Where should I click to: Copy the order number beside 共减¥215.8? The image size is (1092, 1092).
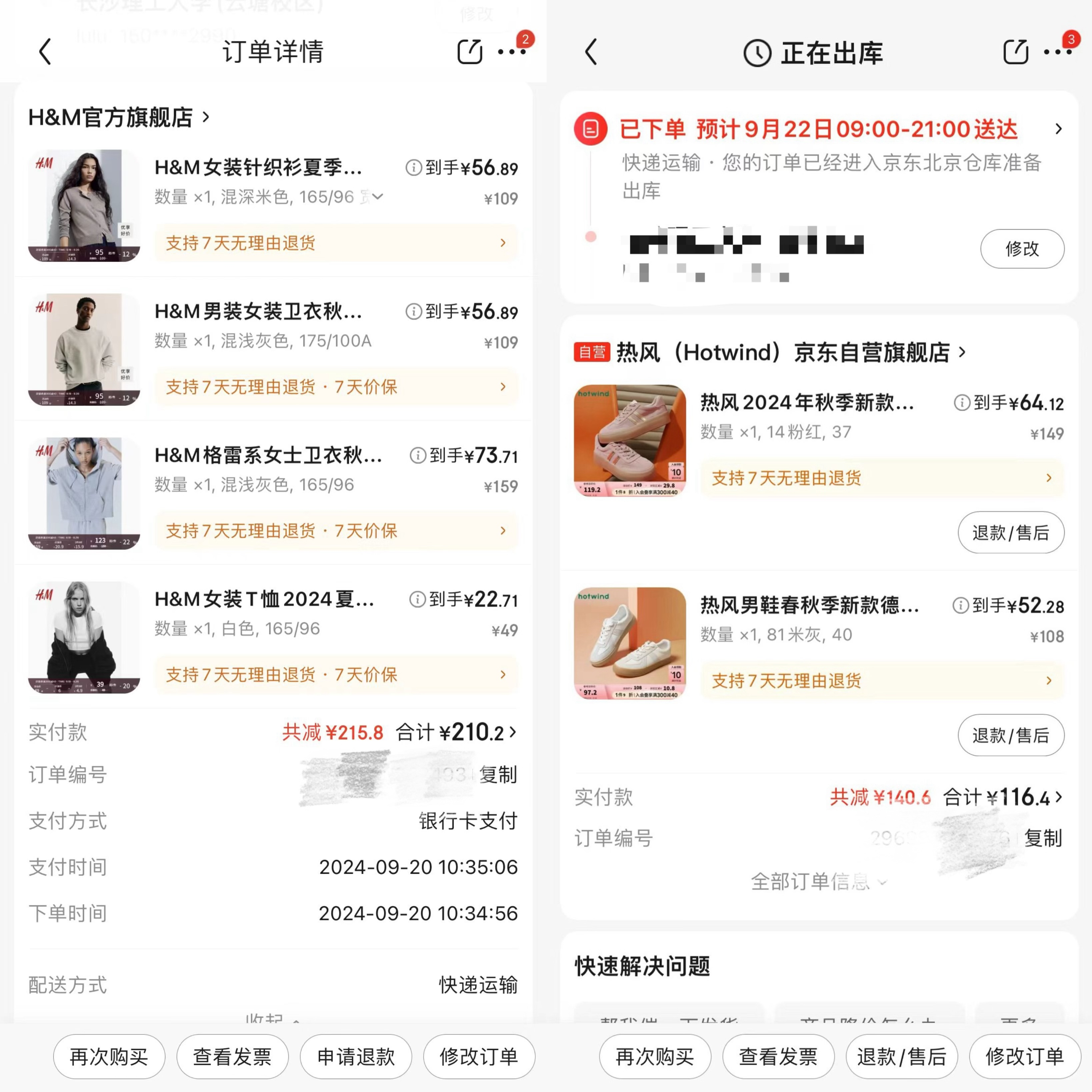tap(497, 774)
